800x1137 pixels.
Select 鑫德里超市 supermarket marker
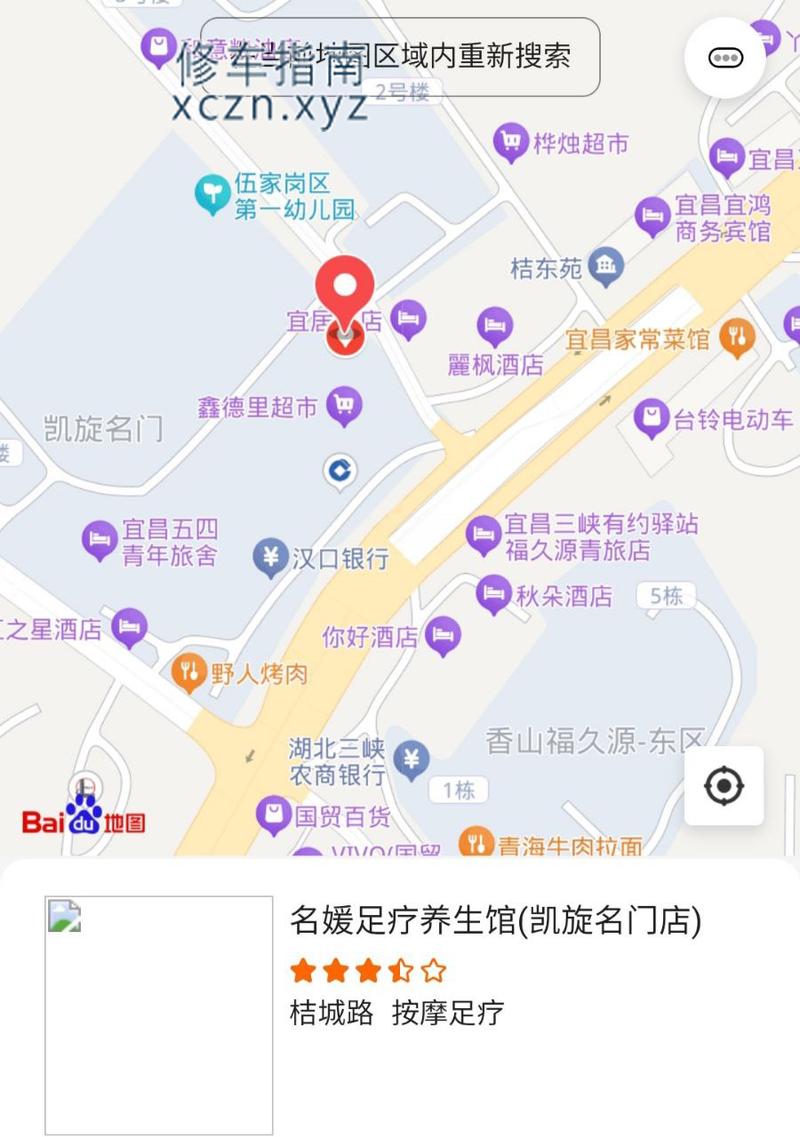coord(345,406)
